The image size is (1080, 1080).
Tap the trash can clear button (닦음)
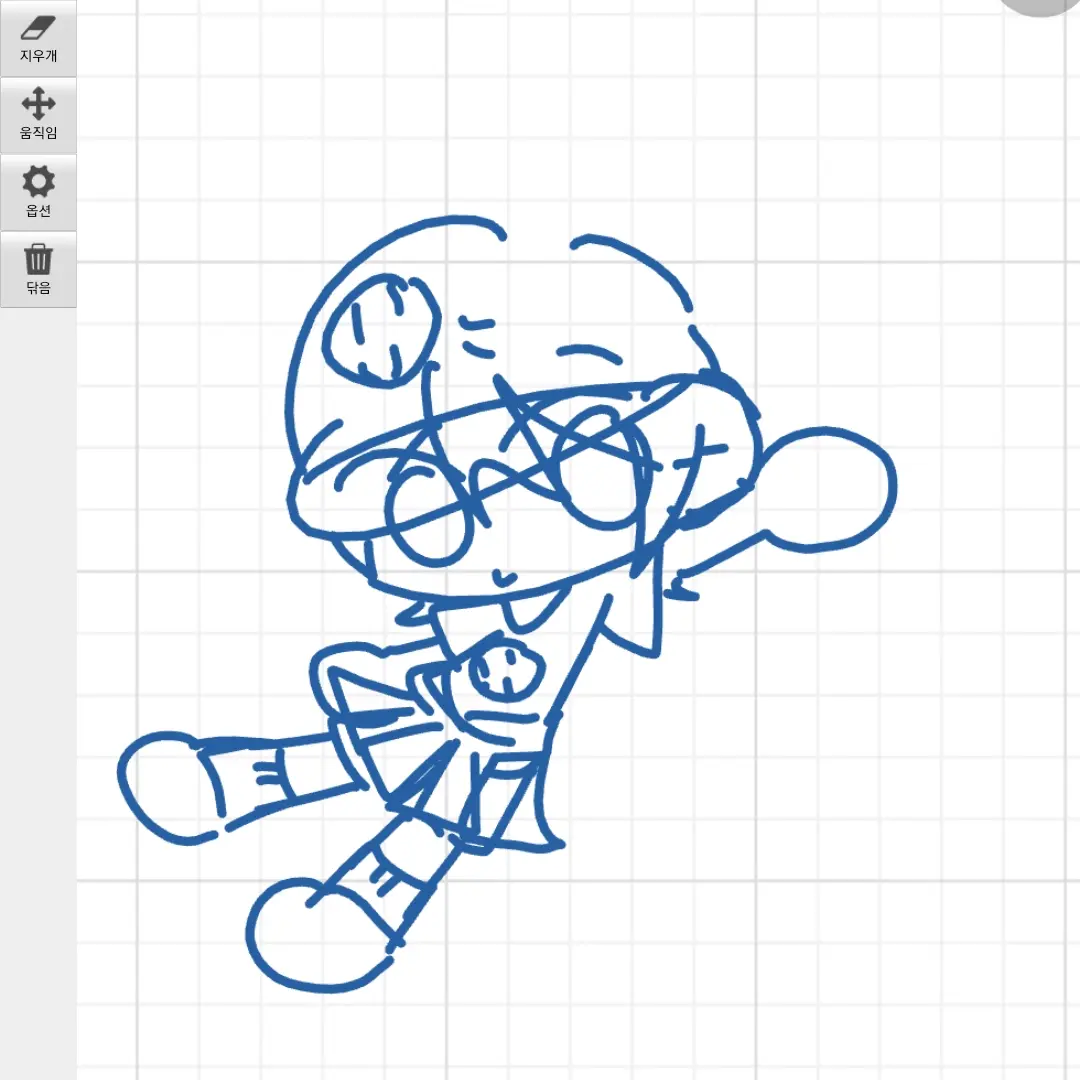[38, 269]
